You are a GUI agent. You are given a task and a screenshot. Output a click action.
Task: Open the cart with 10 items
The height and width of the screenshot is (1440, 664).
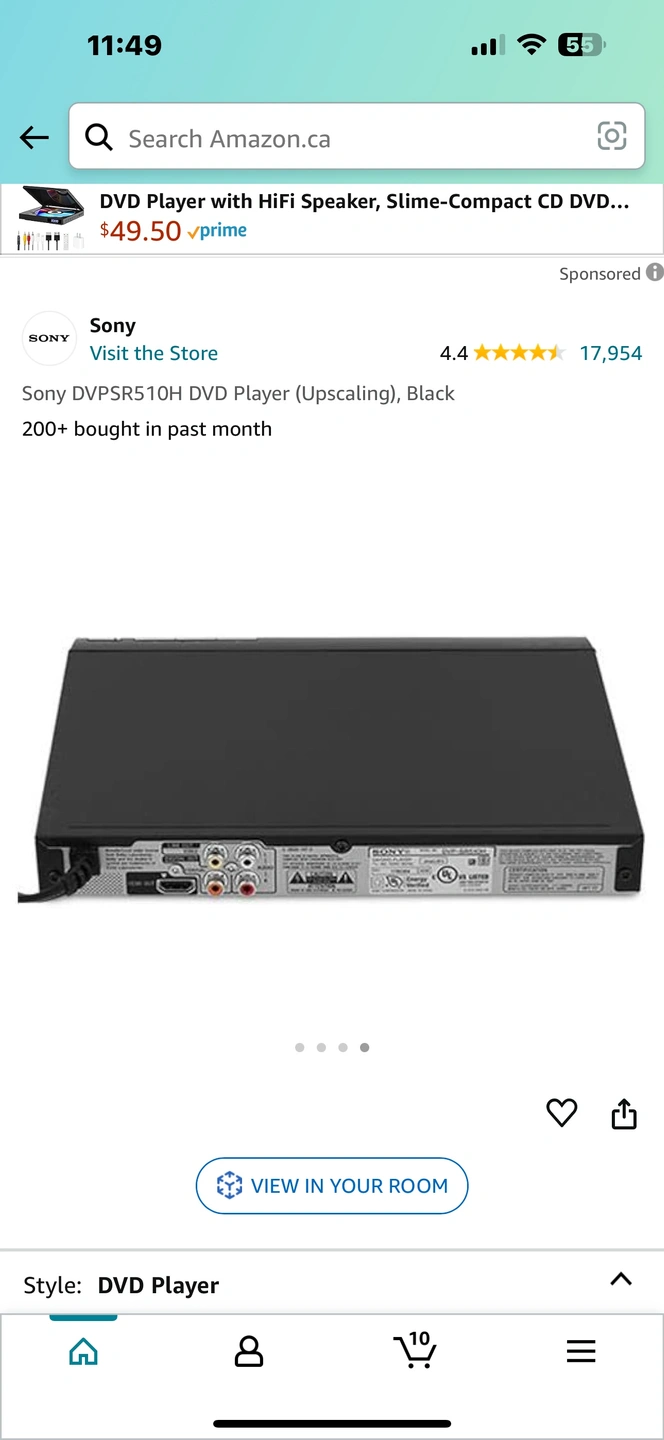pos(414,1350)
